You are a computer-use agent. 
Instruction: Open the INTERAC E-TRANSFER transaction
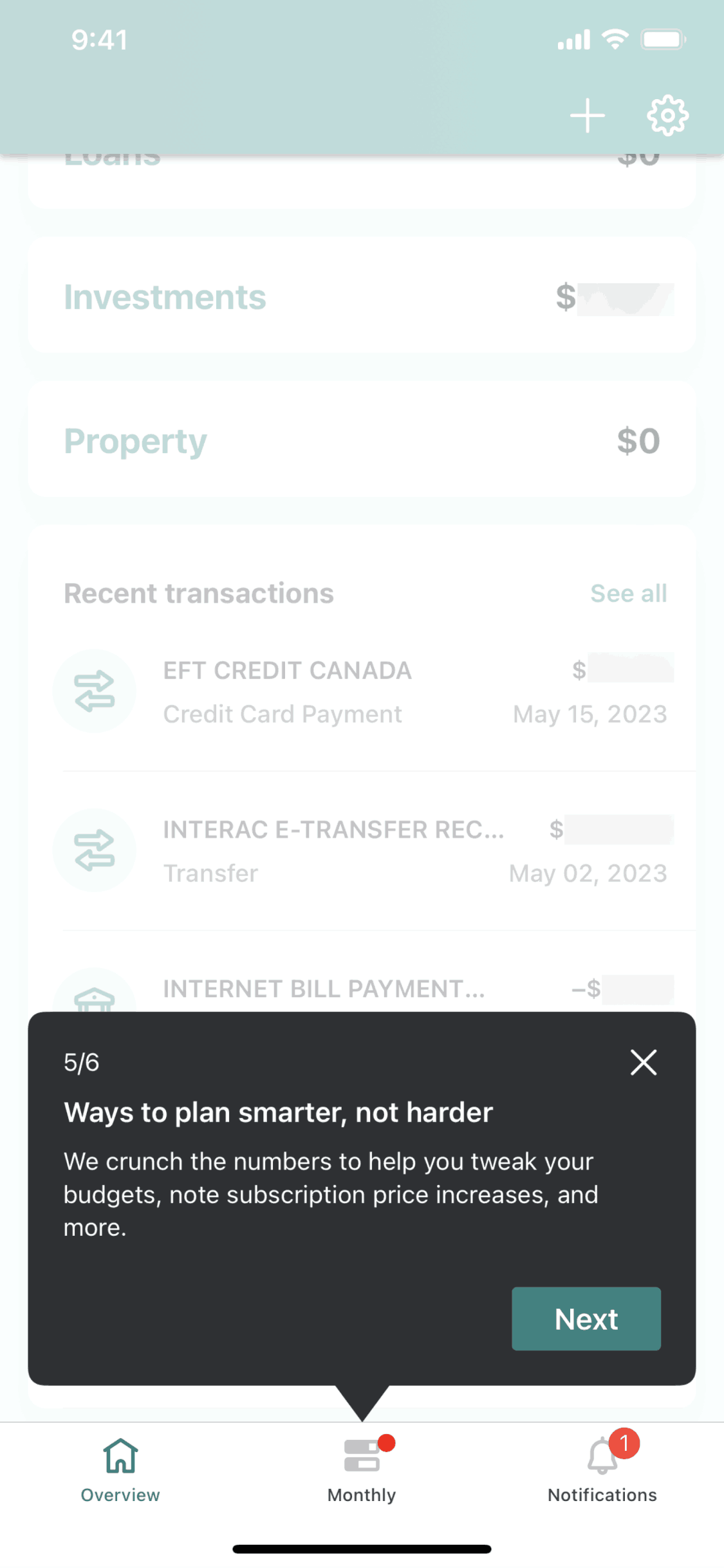pos(362,851)
